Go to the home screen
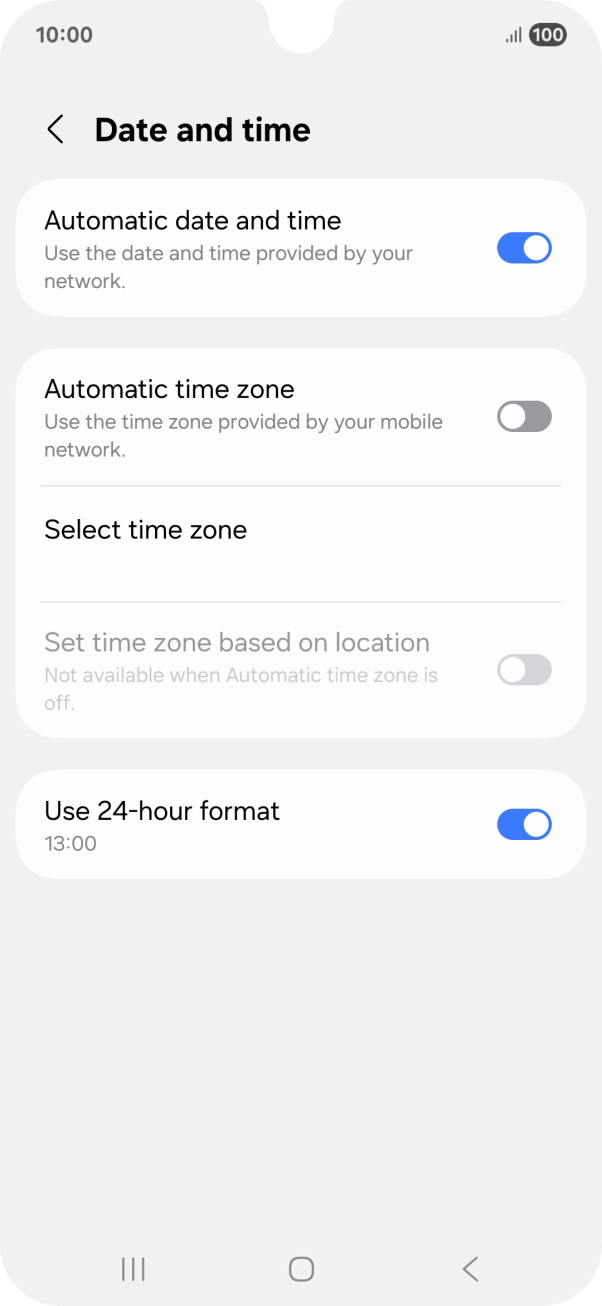 coord(301,1269)
